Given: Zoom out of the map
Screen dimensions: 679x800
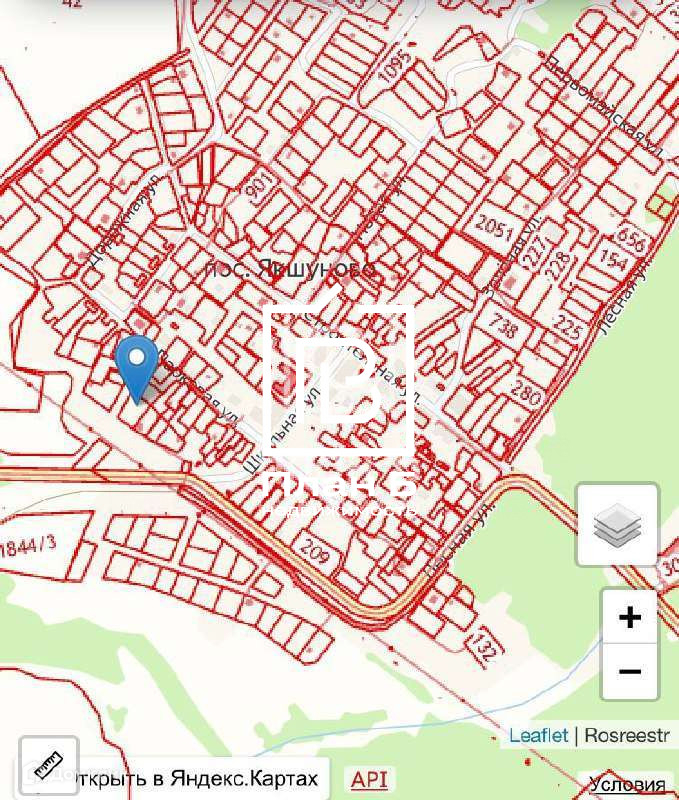Looking at the screenshot, I should pyautogui.click(x=630, y=671).
